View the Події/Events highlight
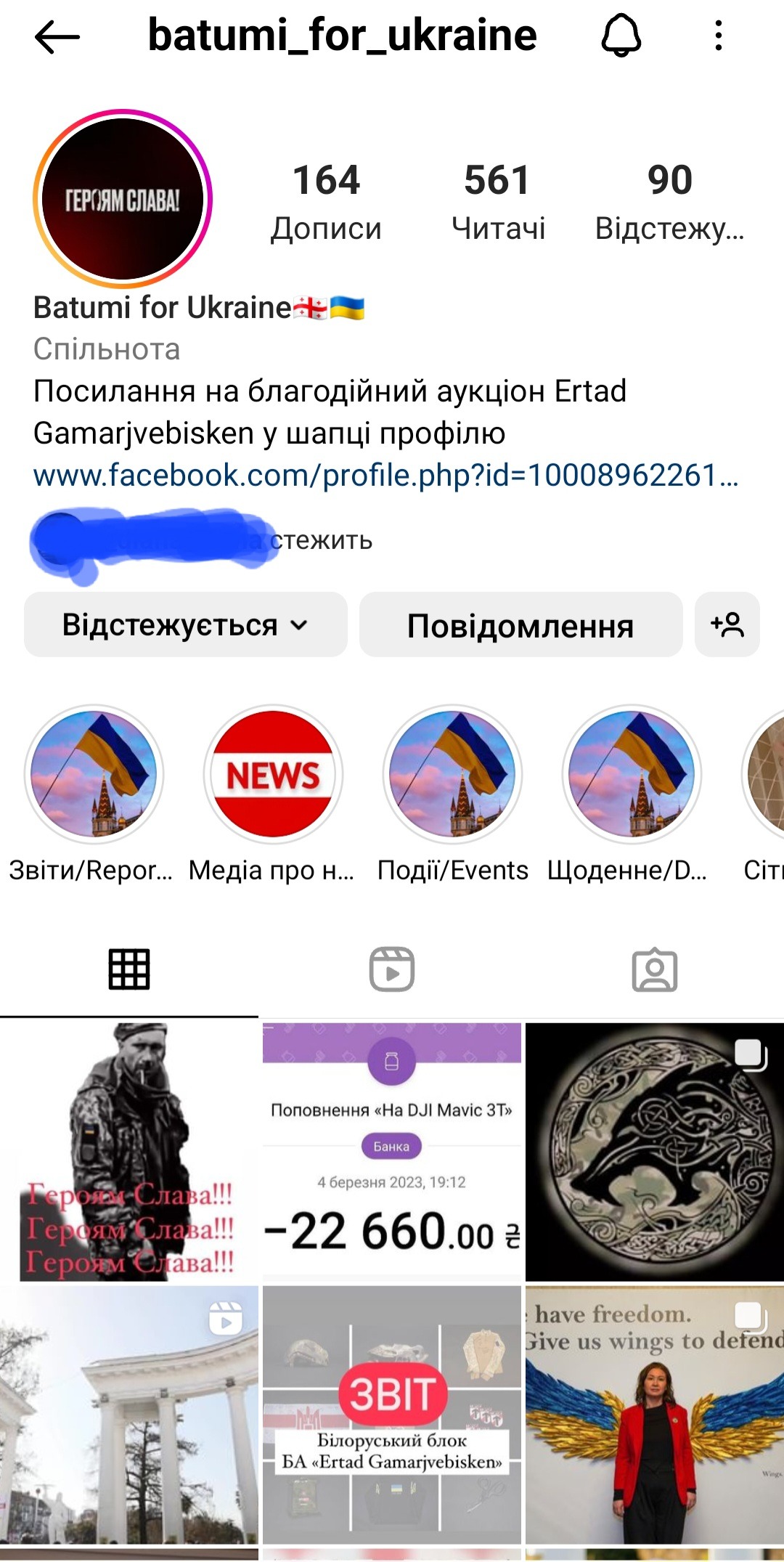The width and height of the screenshot is (784, 1562). tap(452, 775)
